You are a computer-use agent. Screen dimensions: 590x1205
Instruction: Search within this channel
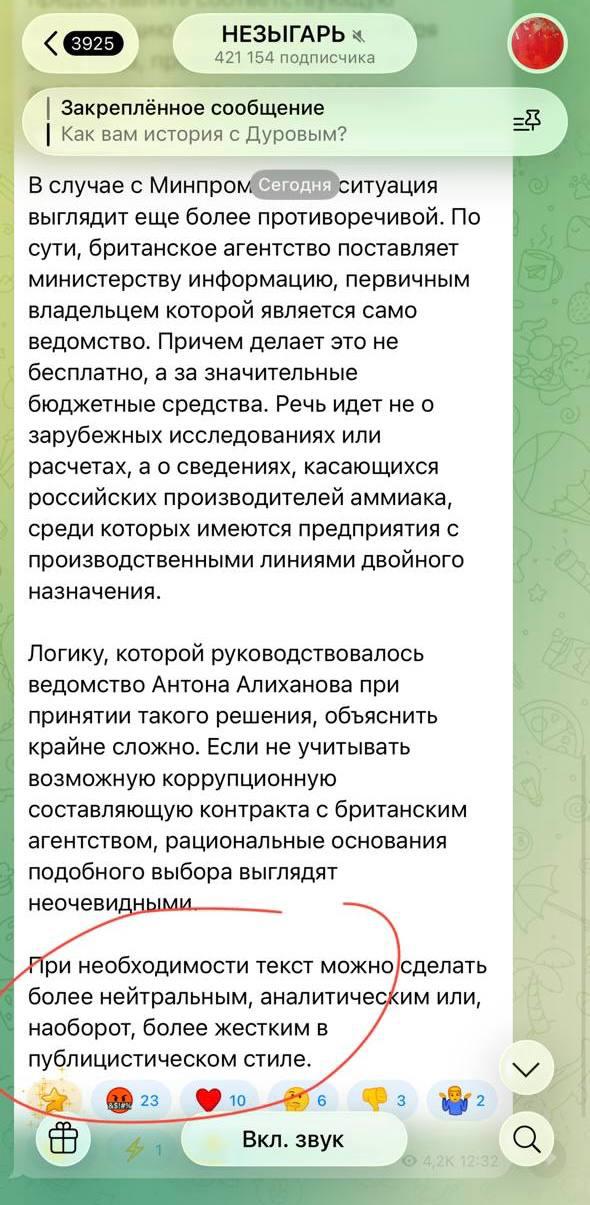pyautogui.click(x=525, y=1139)
